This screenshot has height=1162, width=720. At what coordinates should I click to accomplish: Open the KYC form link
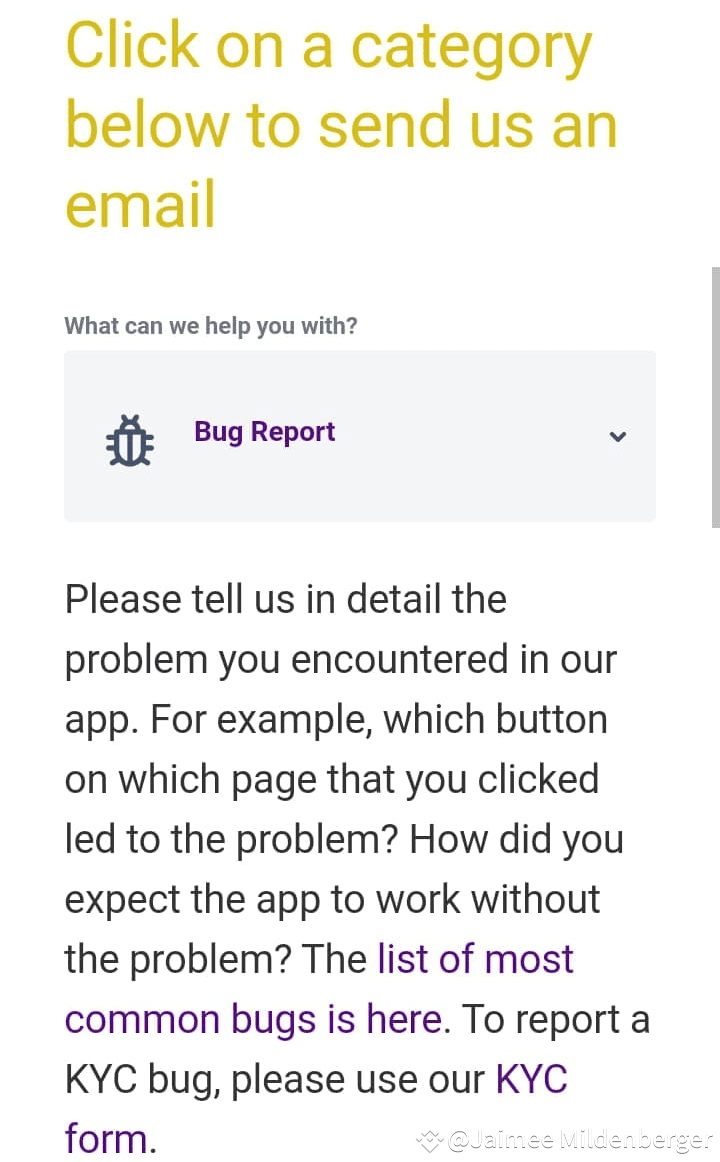pos(531,1079)
